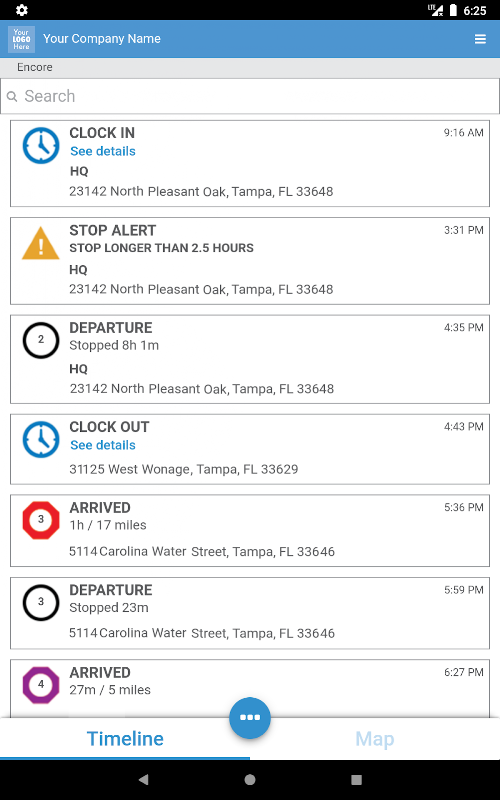Open the Stop Alert card
This screenshot has height=800, width=500.
tap(250, 261)
